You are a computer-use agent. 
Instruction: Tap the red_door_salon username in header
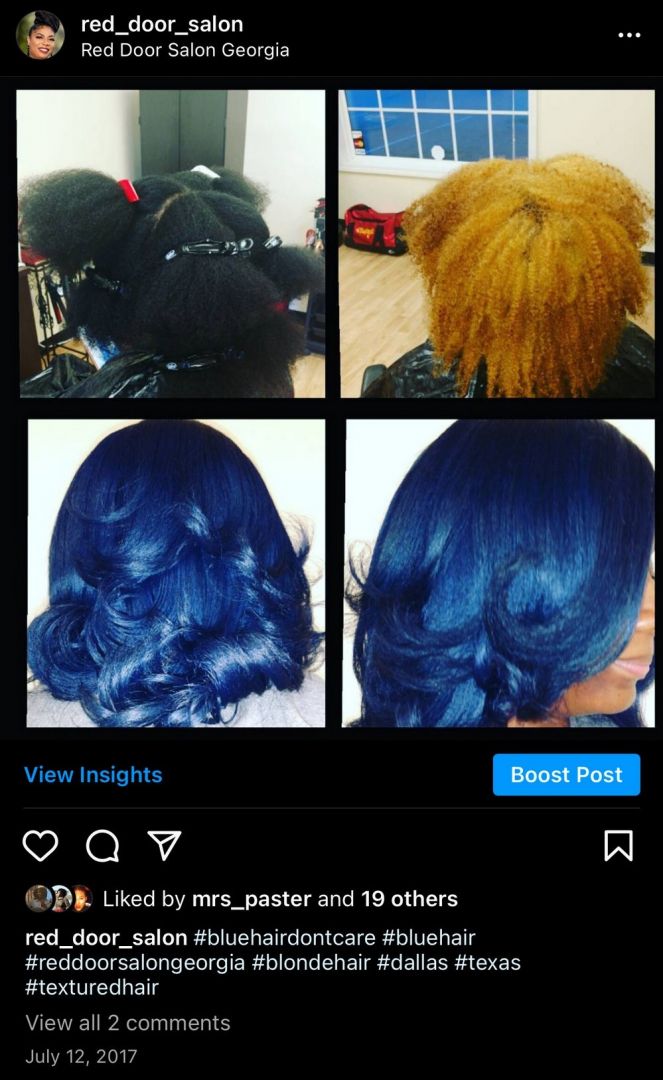point(161,24)
